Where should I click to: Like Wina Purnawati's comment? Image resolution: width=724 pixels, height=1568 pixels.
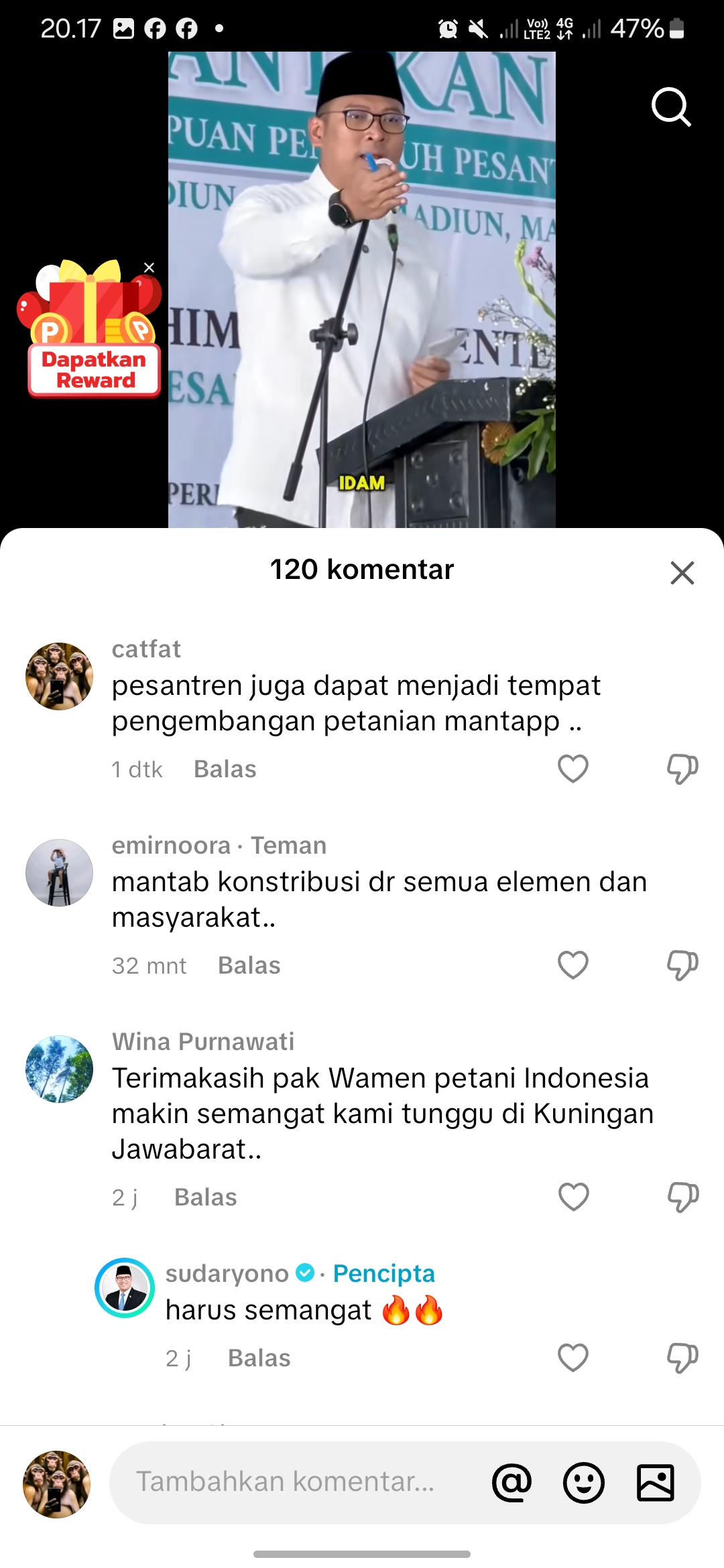click(x=573, y=1197)
